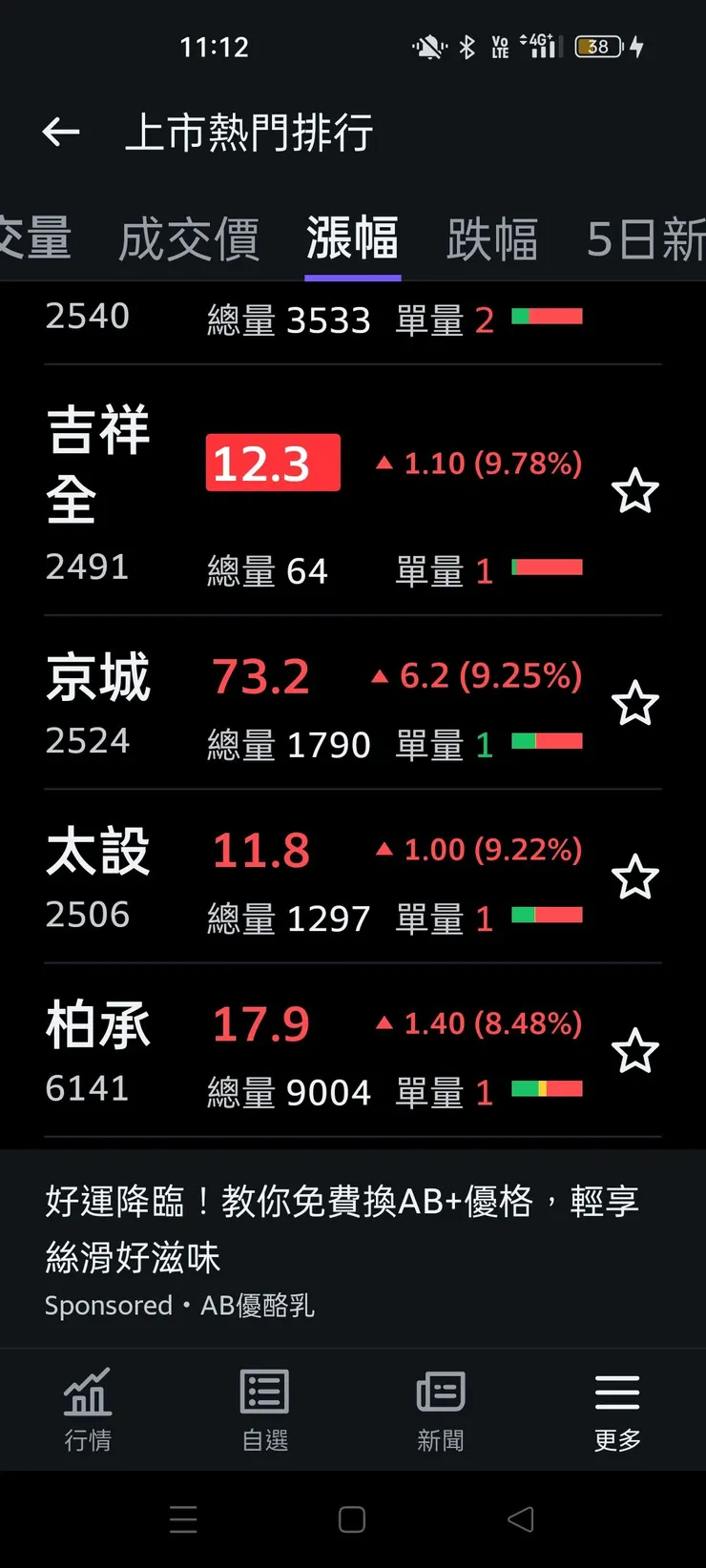Select the 漲幅 tab
This screenshot has width=706, height=1568.
point(352,238)
